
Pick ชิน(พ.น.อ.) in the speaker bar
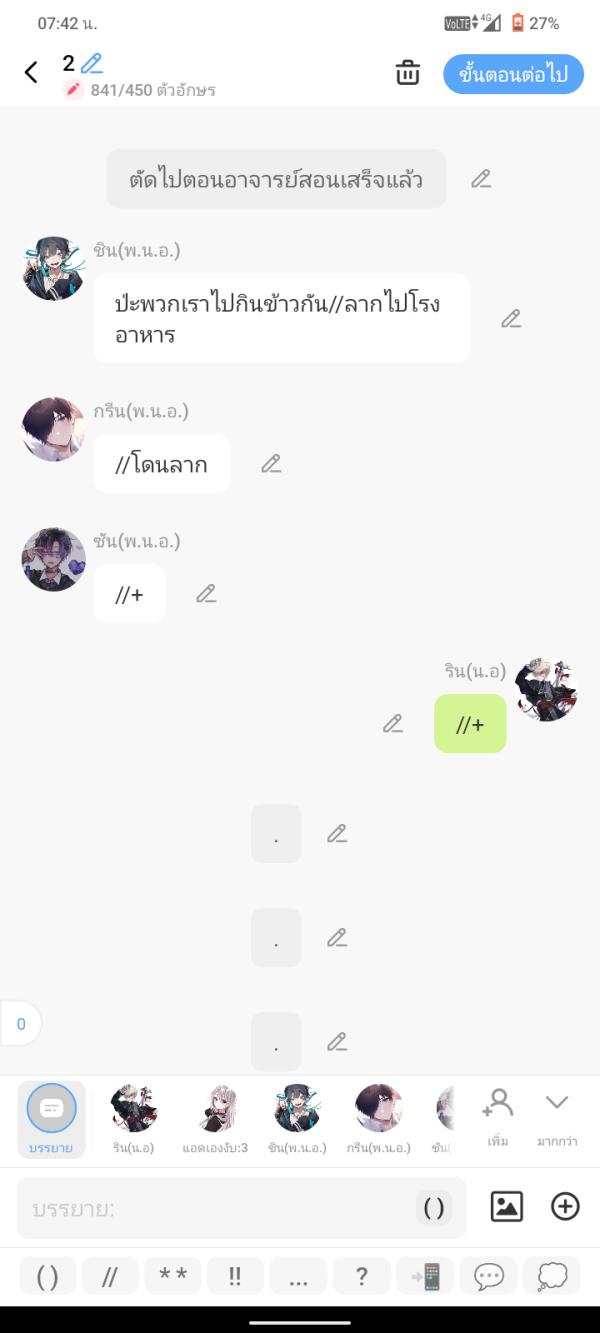click(x=297, y=1118)
